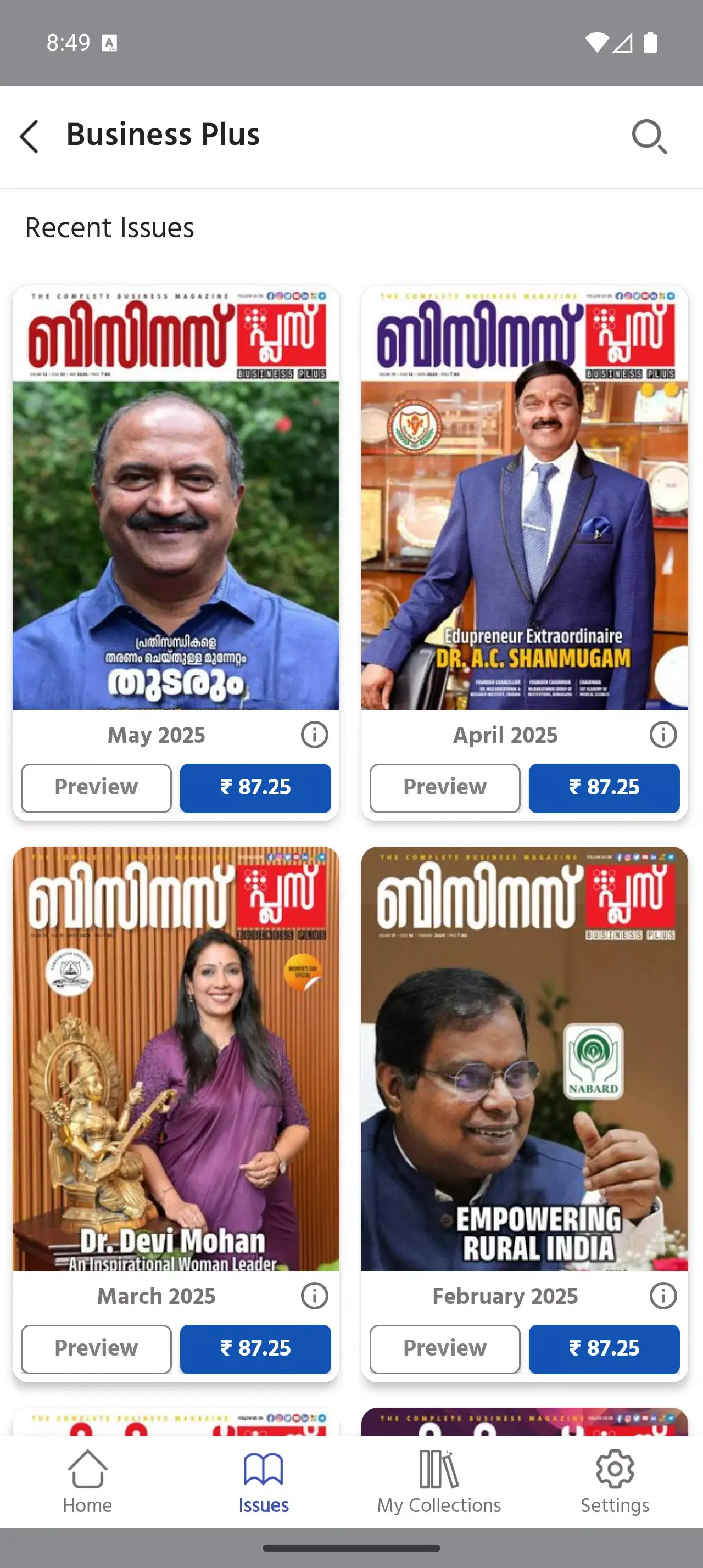The height and width of the screenshot is (1568, 703).
Task: Preview the May 2025 issue
Action: [x=96, y=788]
